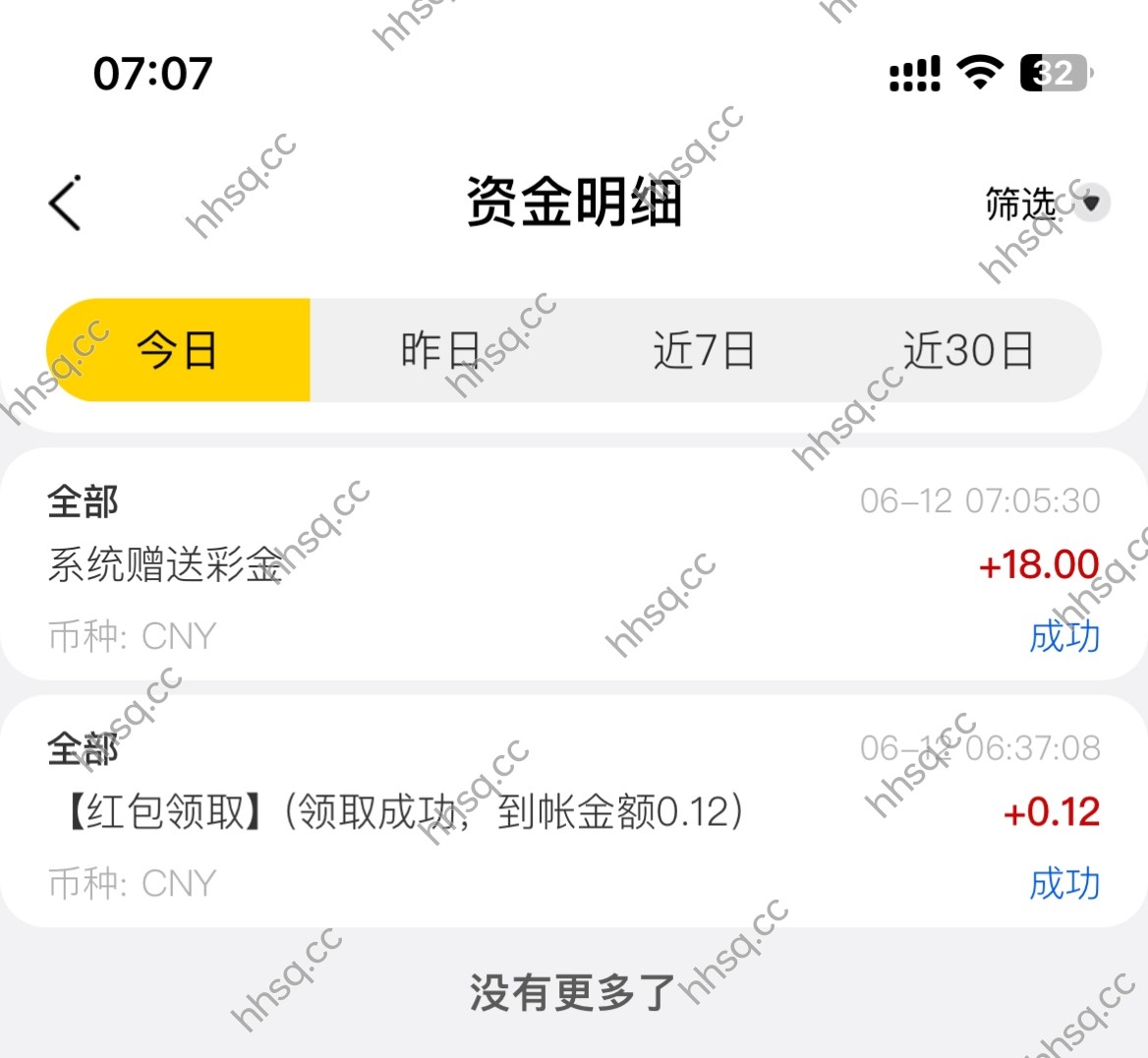This screenshot has height=1058, width=1148.
Task: Go back from 资金明细 page
Action: pos(65,205)
